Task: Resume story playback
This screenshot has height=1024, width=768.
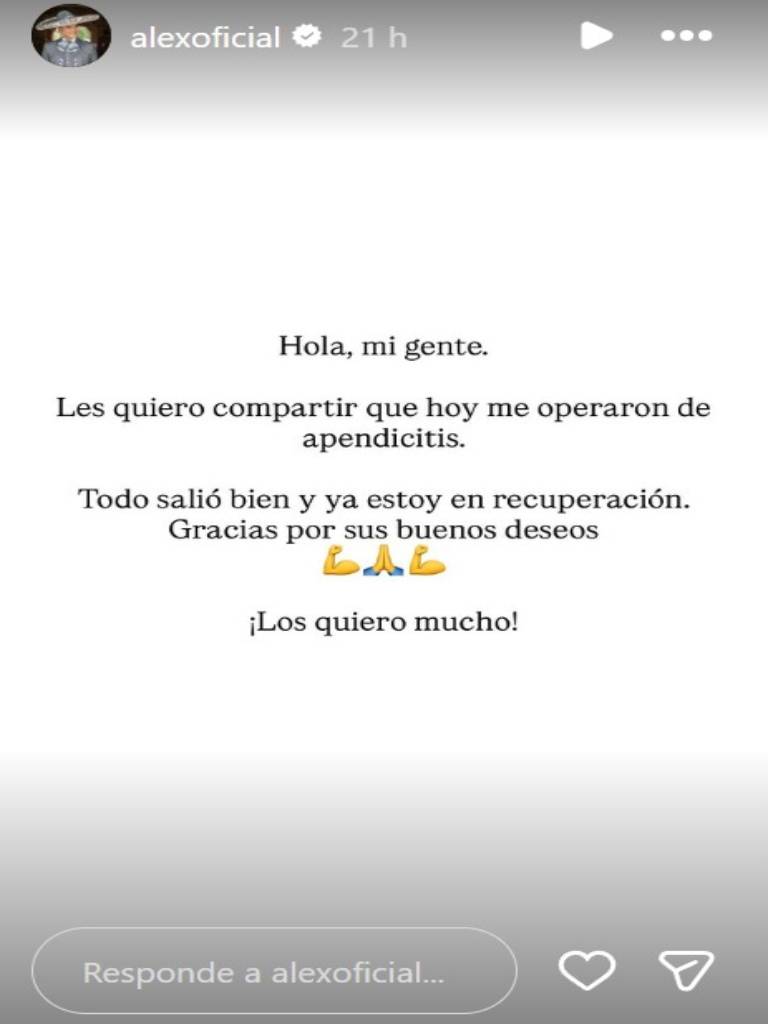Action: click(x=596, y=36)
